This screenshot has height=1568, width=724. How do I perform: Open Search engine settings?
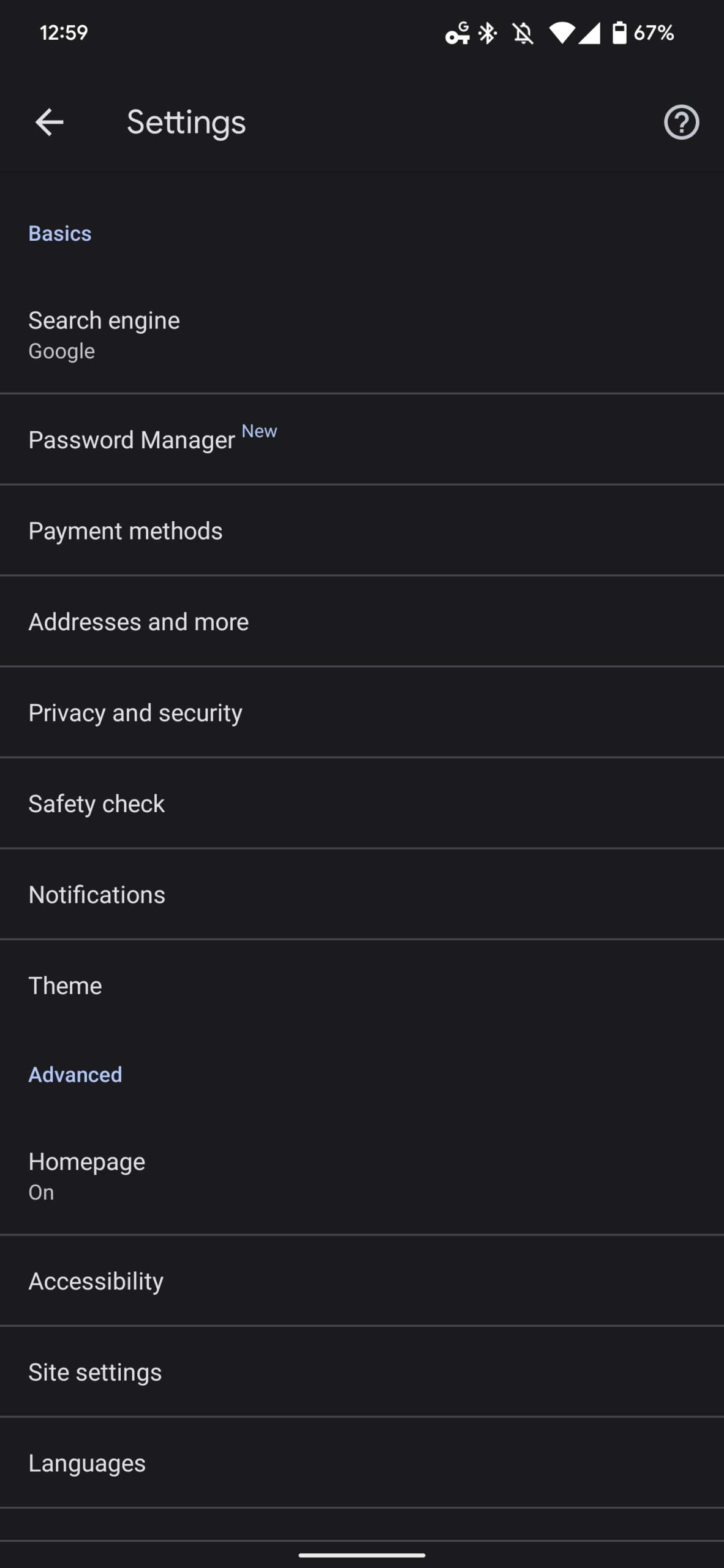362,334
